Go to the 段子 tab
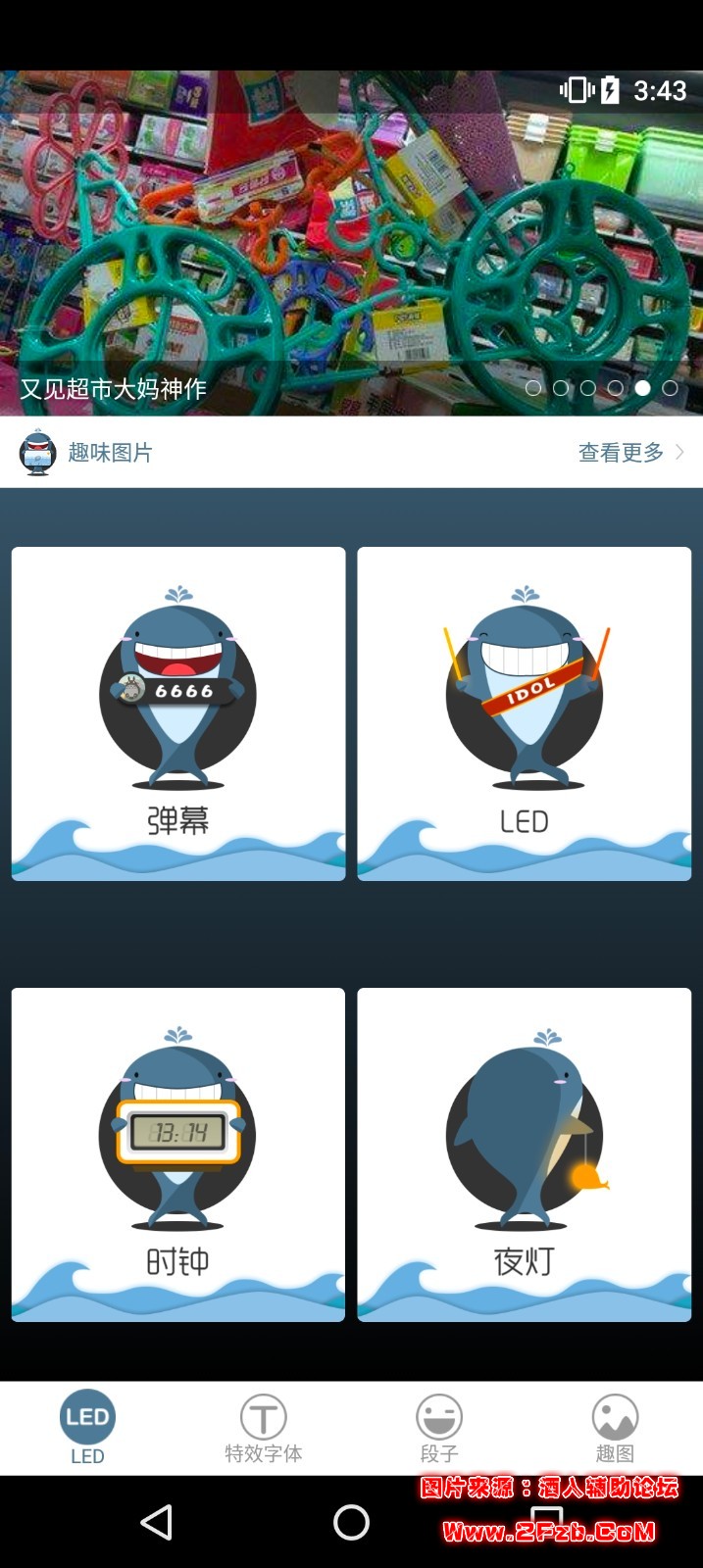The width and height of the screenshot is (703, 1568). click(438, 1428)
